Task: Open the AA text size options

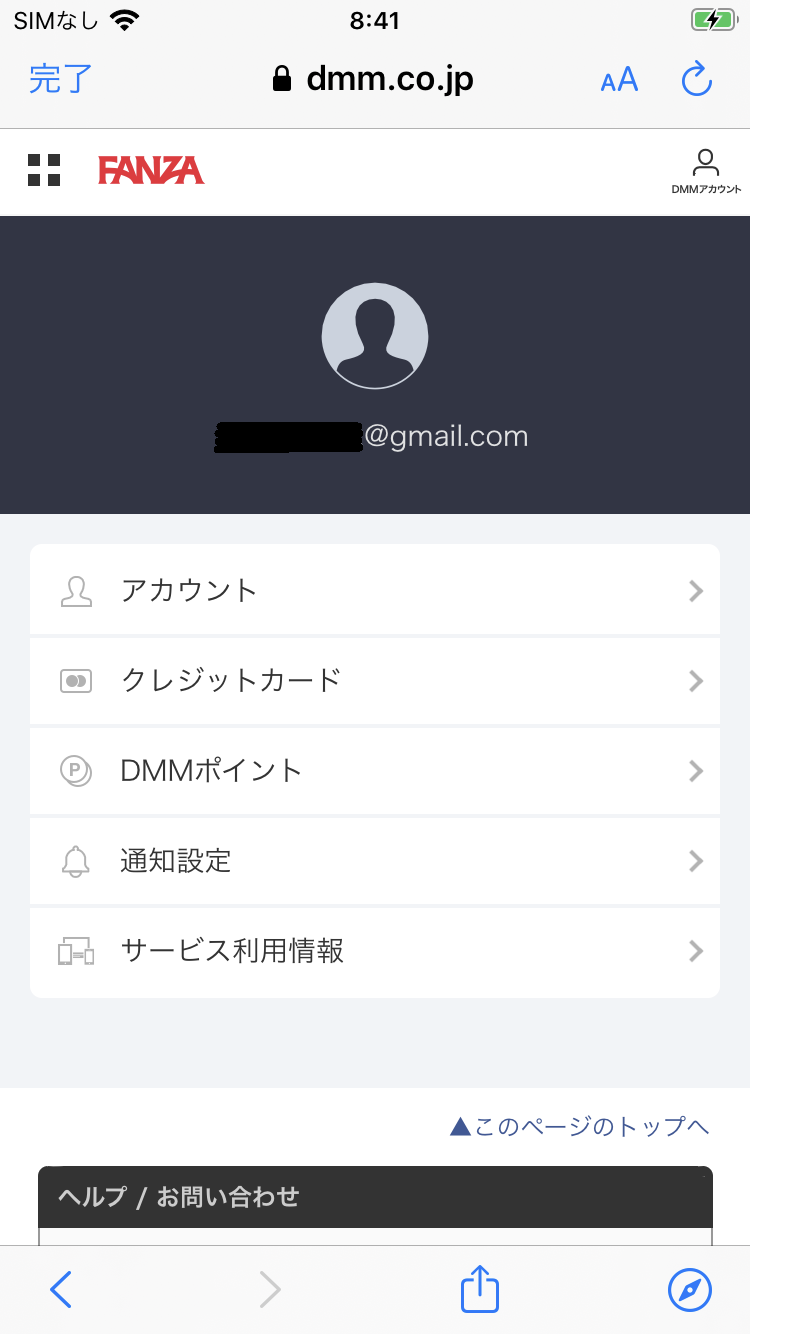Action: point(619,80)
